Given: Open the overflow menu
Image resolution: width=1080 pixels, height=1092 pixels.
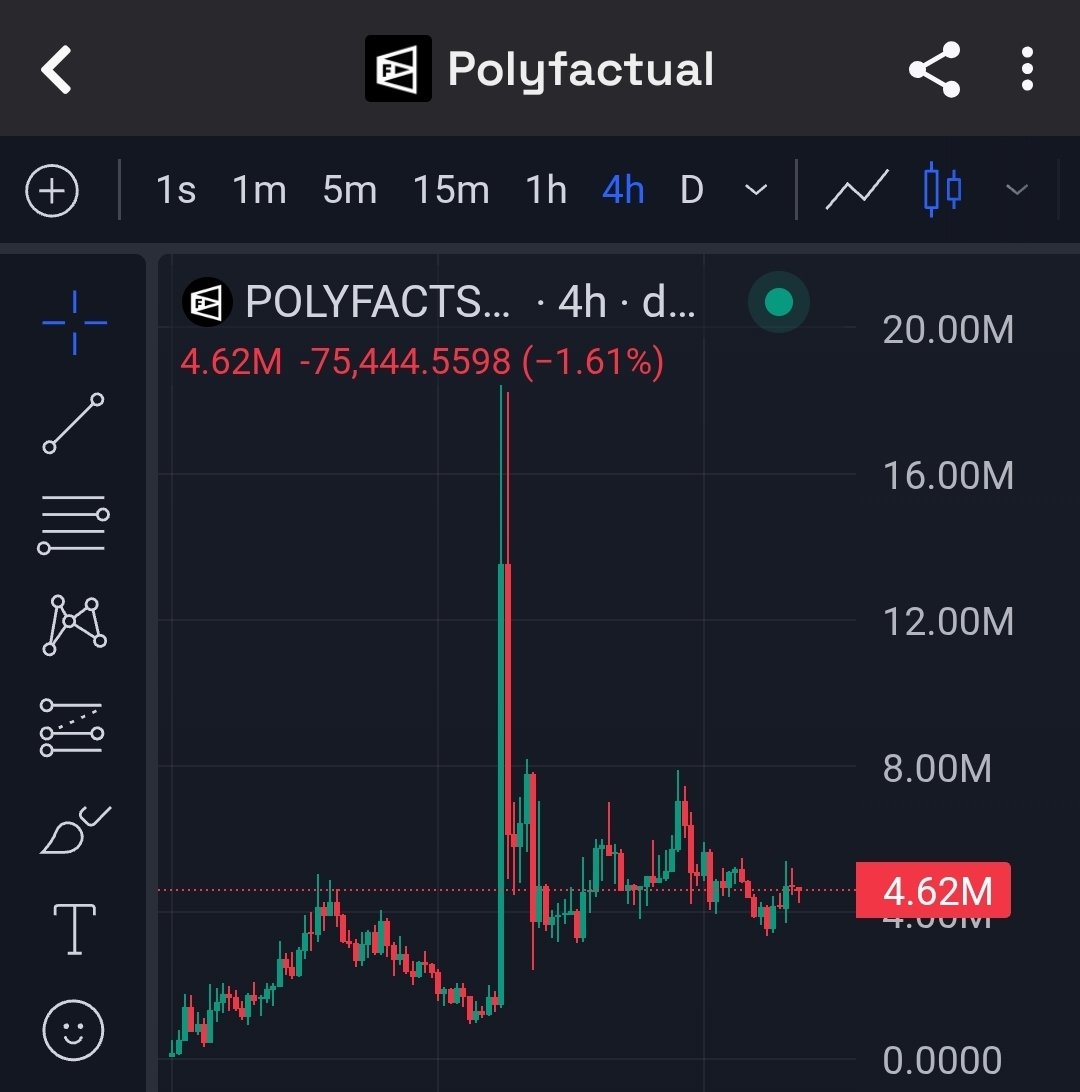Looking at the screenshot, I should click(x=1027, y=70).
